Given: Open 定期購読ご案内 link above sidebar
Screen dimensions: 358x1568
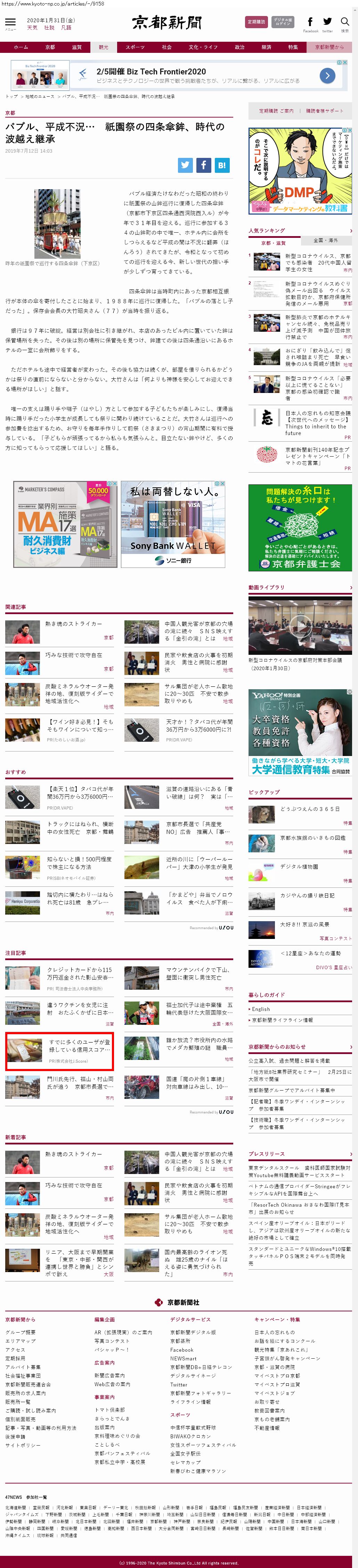Looking at the screenshot, I should point(276,111).
